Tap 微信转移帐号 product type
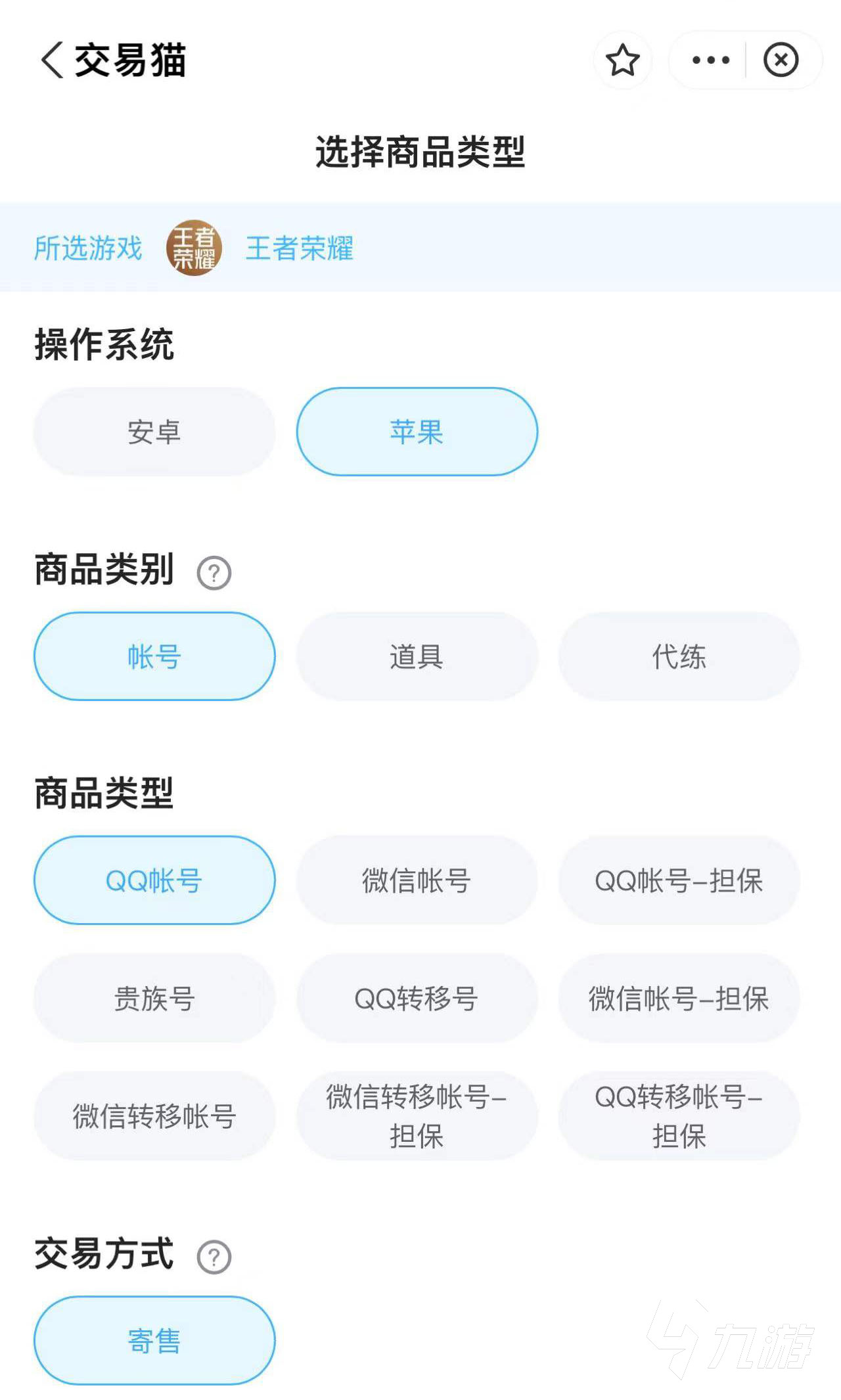 (x=154, y=1116)
